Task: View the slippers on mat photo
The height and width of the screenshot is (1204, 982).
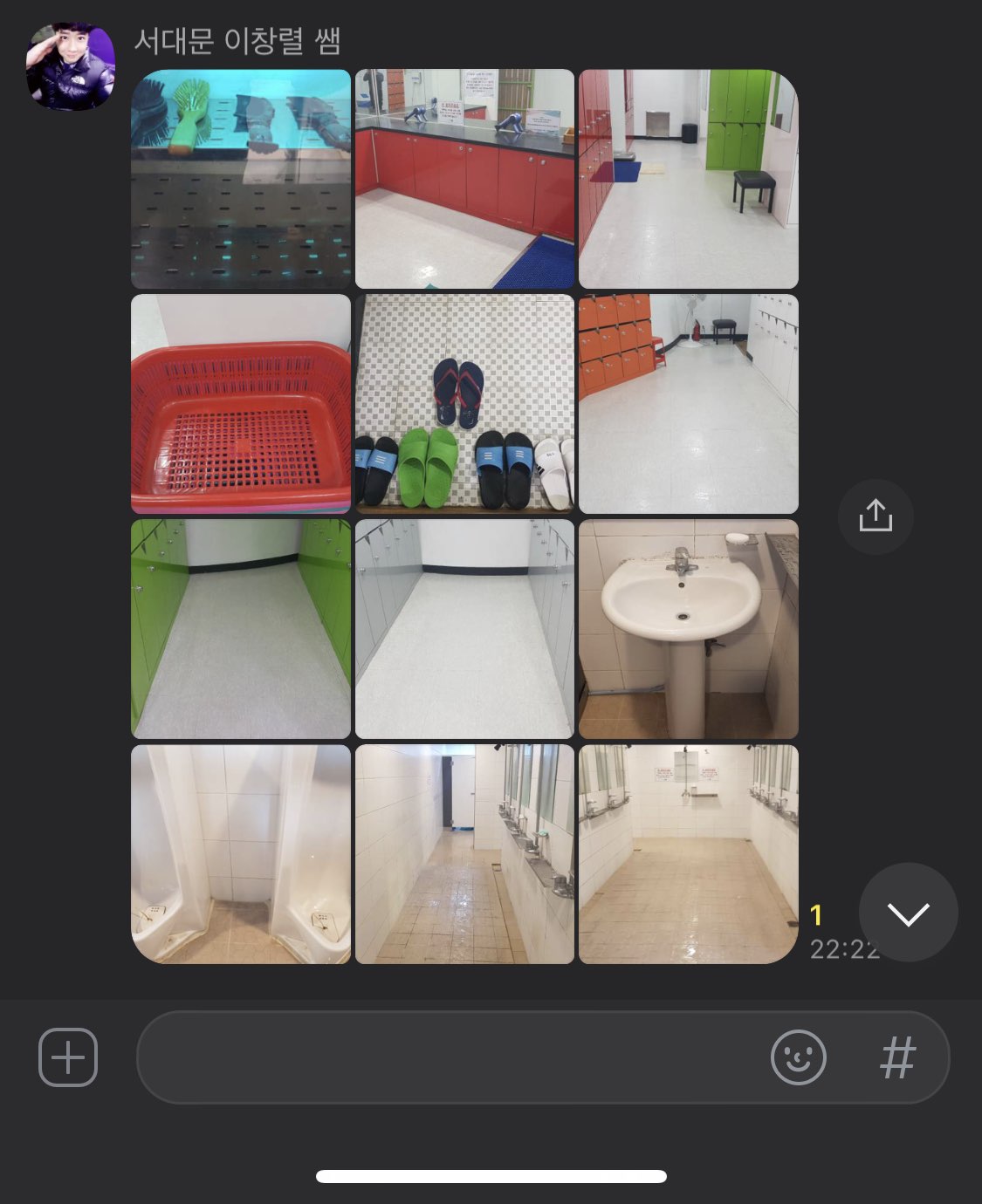Action: [x=464, y=404]
